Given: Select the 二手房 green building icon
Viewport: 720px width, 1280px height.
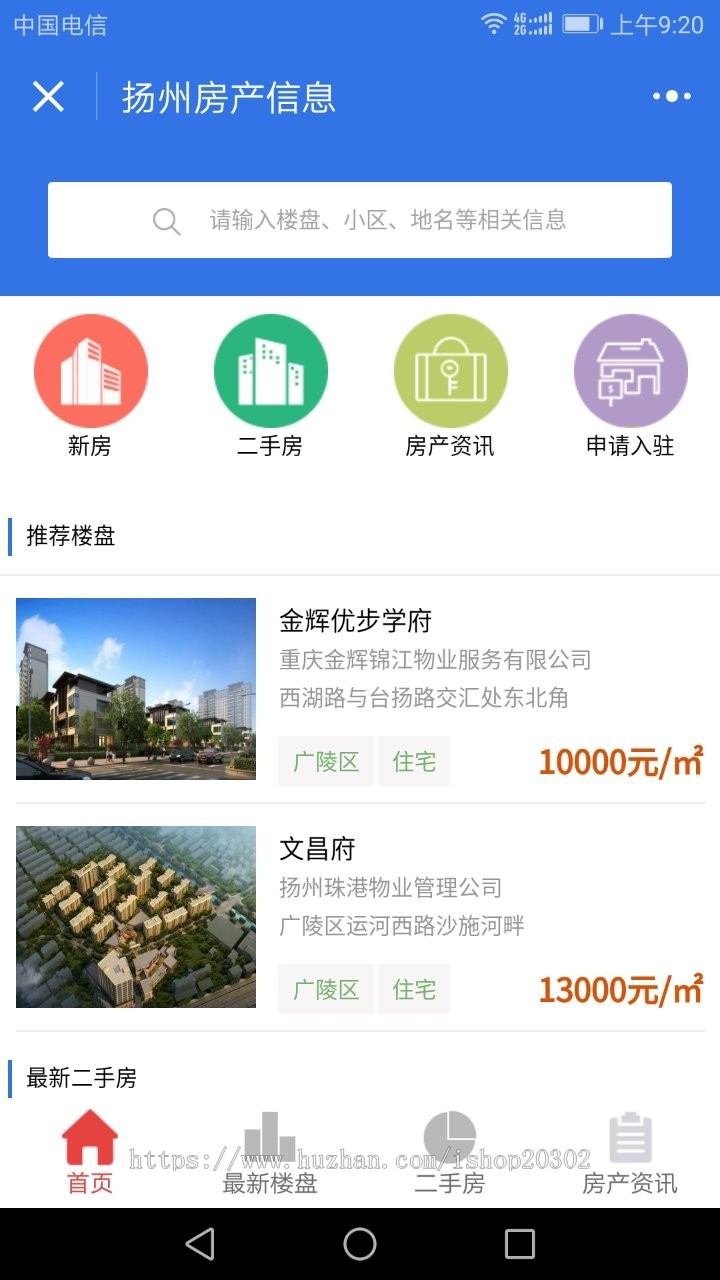Looking at the screenshot, I should pos(271,369).
